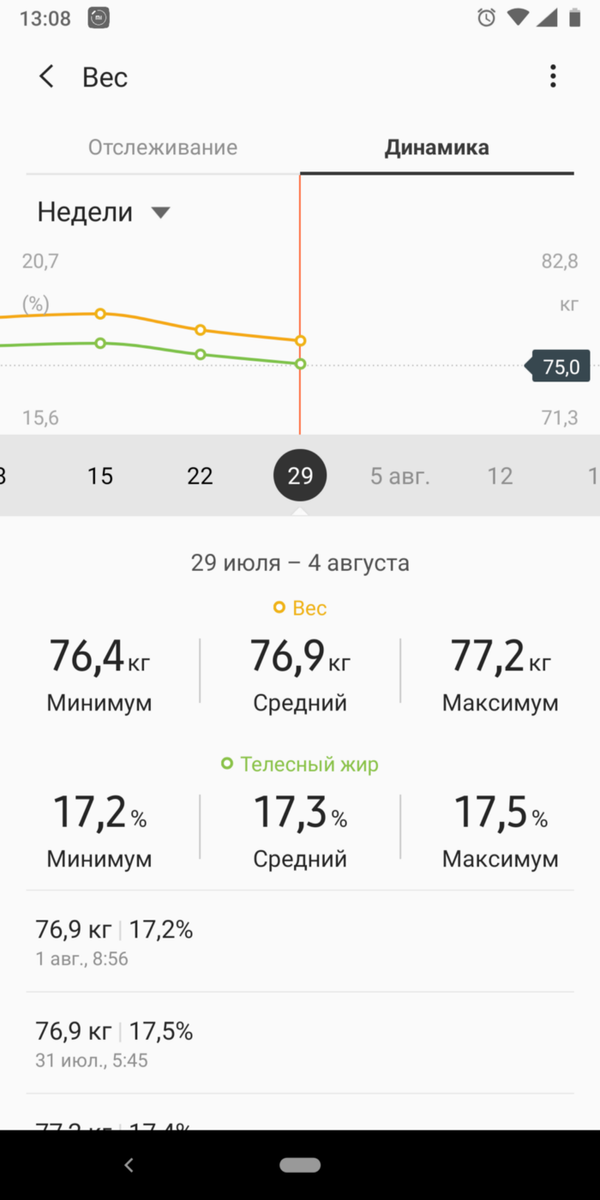Image resolution: width=600 pixels, height=1200 pixels.
Task: Open the 1 авг., 8:56 weight entry
Action: pyautogui.click(x=300, y=942)
